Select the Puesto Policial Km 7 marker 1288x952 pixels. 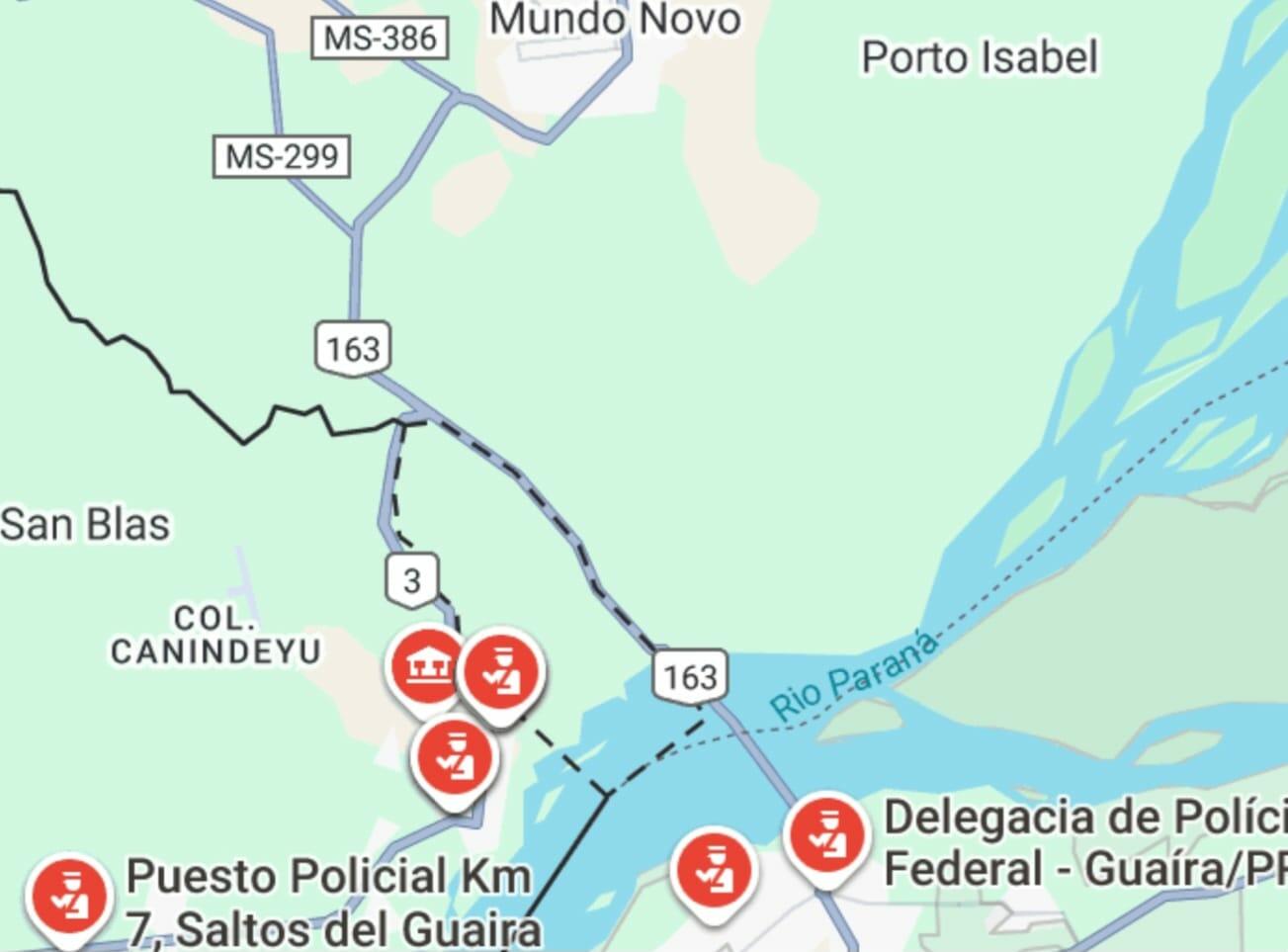pyautogui.click(x=69, y=897)
